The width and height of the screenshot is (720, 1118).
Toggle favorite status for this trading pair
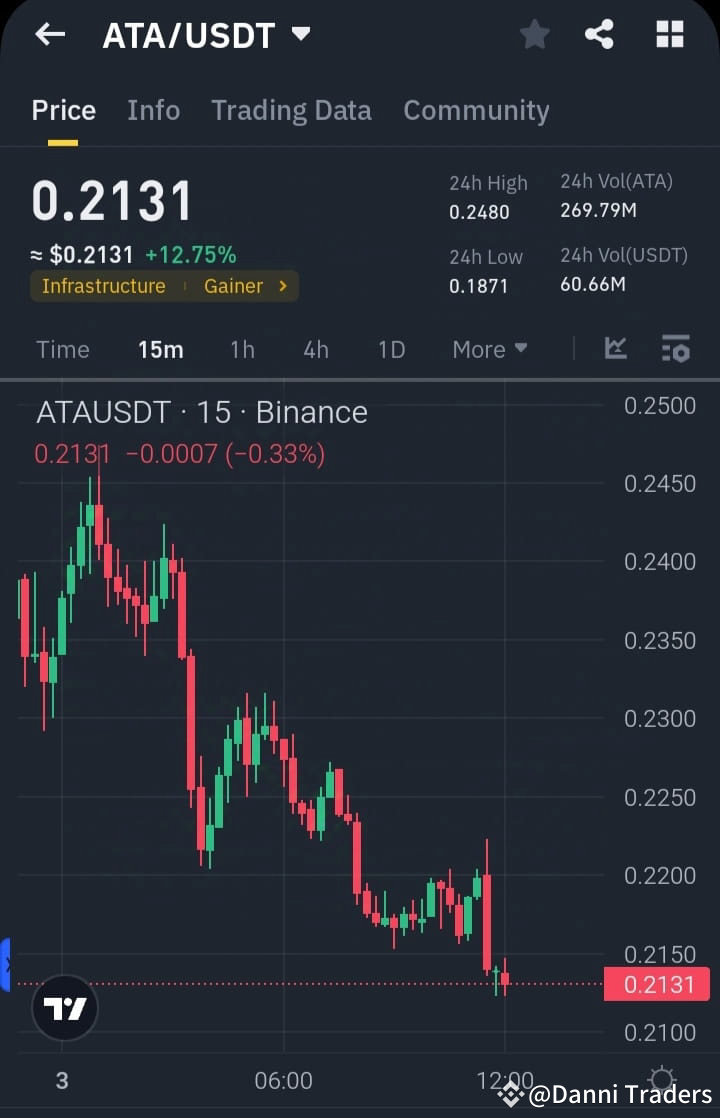pos(534,33)
